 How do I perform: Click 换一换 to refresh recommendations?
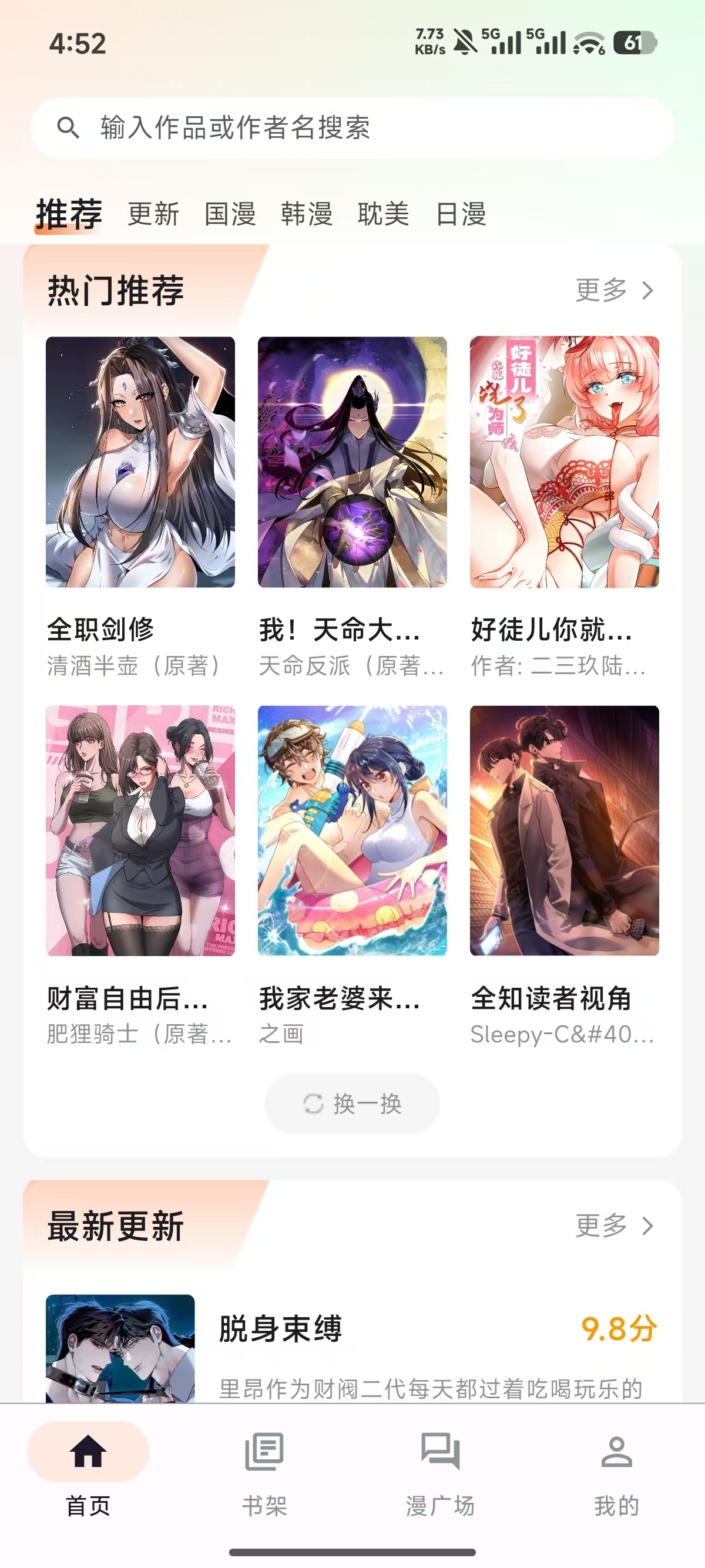[351, 1103]
